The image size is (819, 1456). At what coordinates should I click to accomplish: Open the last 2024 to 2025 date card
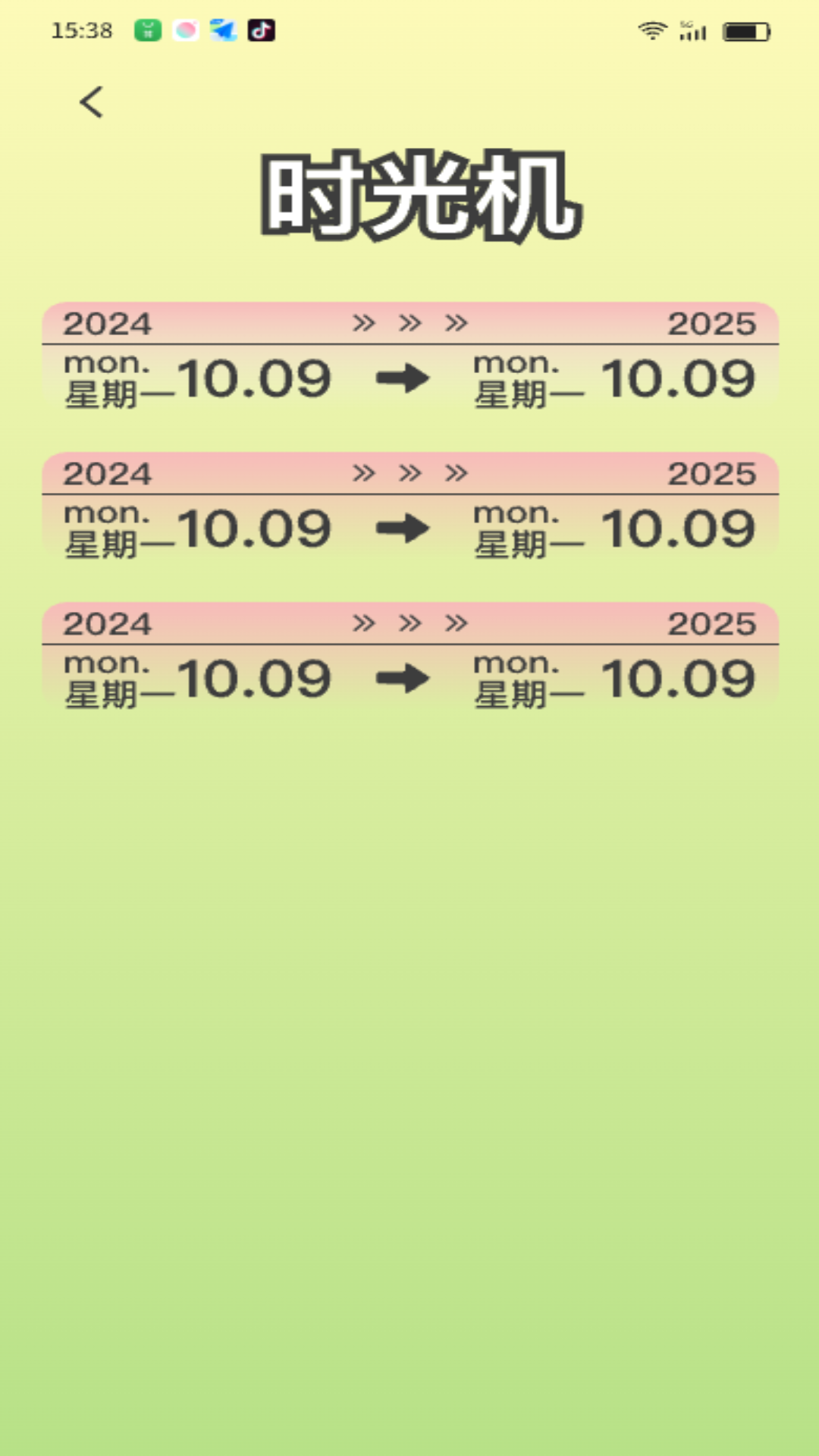click(409, 657)
